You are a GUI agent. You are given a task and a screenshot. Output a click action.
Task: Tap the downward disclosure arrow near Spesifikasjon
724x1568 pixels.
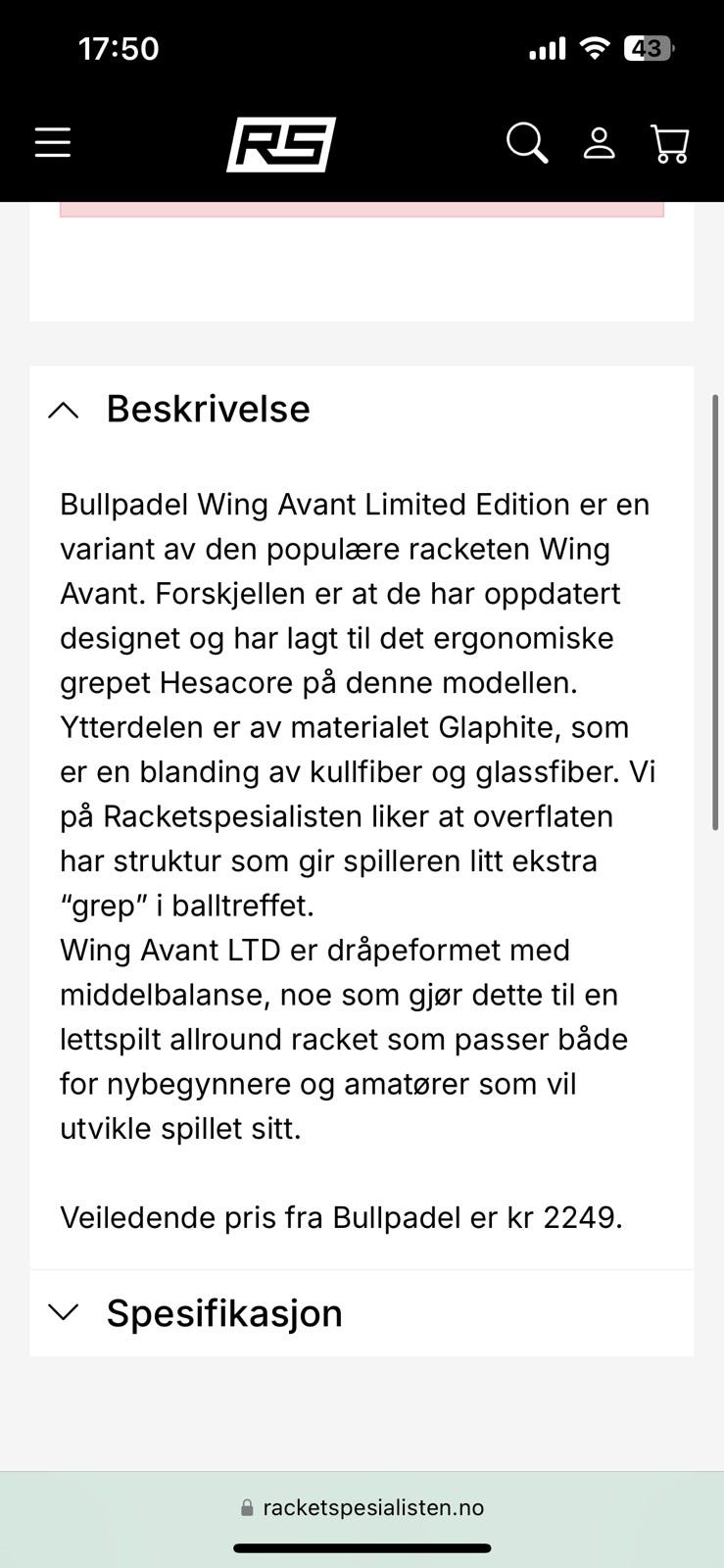[x=65, y=1312]
